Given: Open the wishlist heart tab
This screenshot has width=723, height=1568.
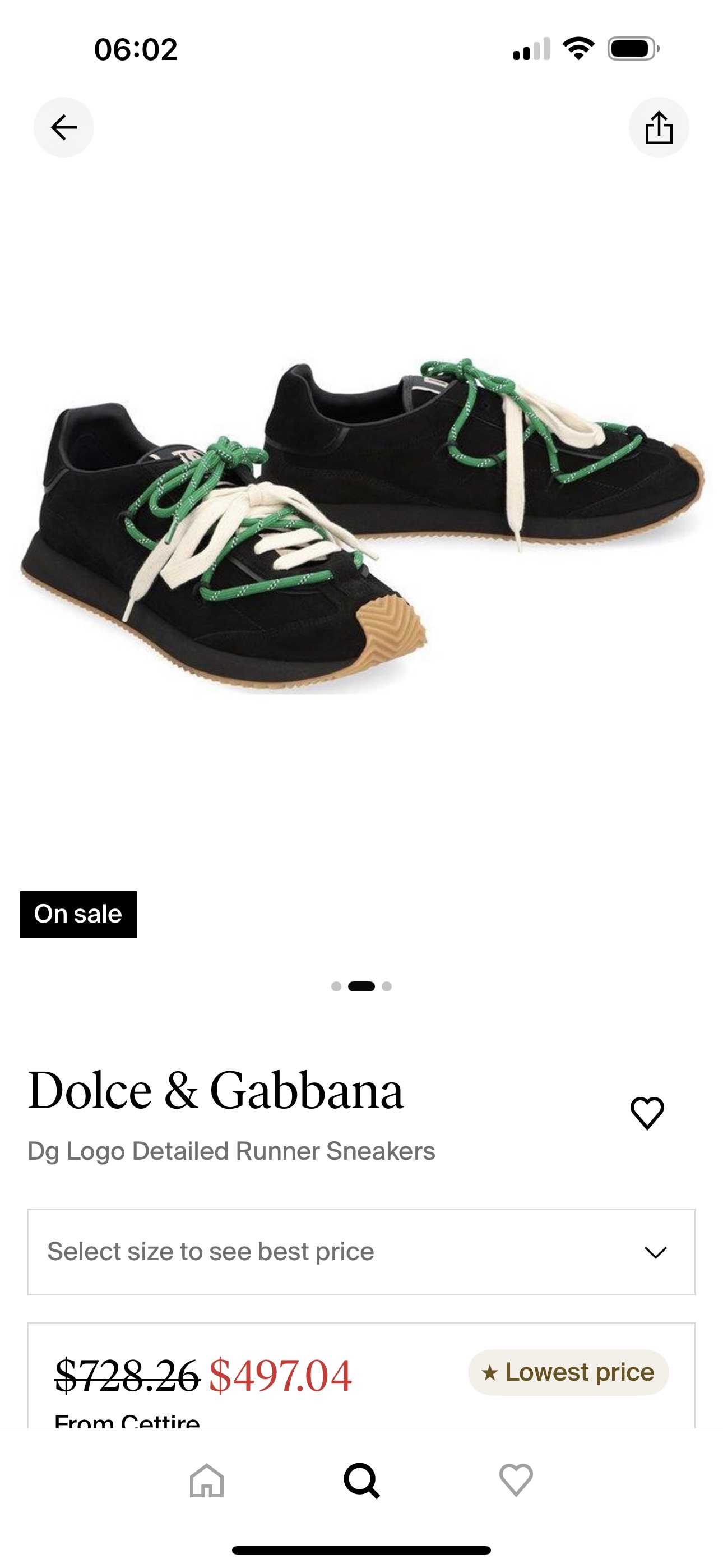Looking at the screenshot, I should [x=516, y=1481].
